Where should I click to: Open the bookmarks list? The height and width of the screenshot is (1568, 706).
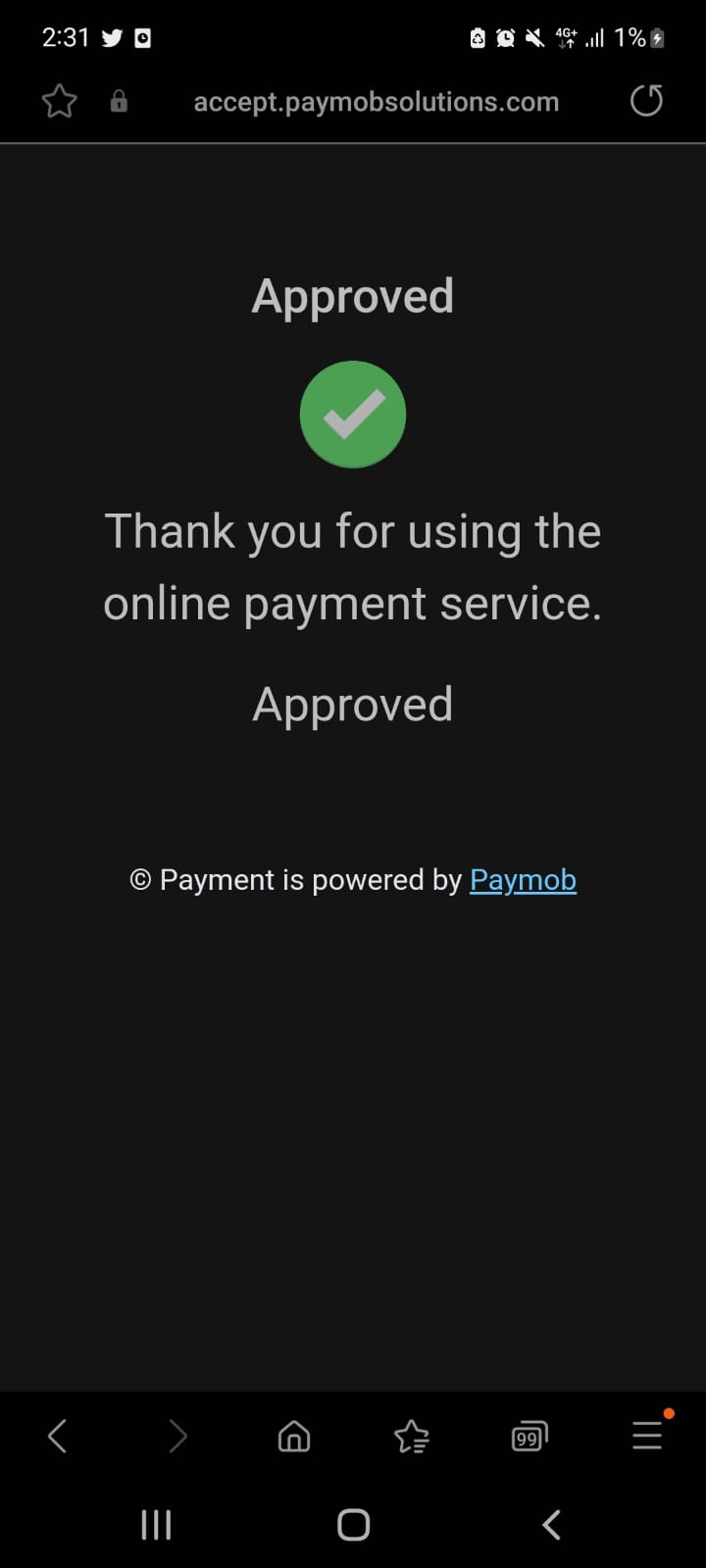[412, 1437]
